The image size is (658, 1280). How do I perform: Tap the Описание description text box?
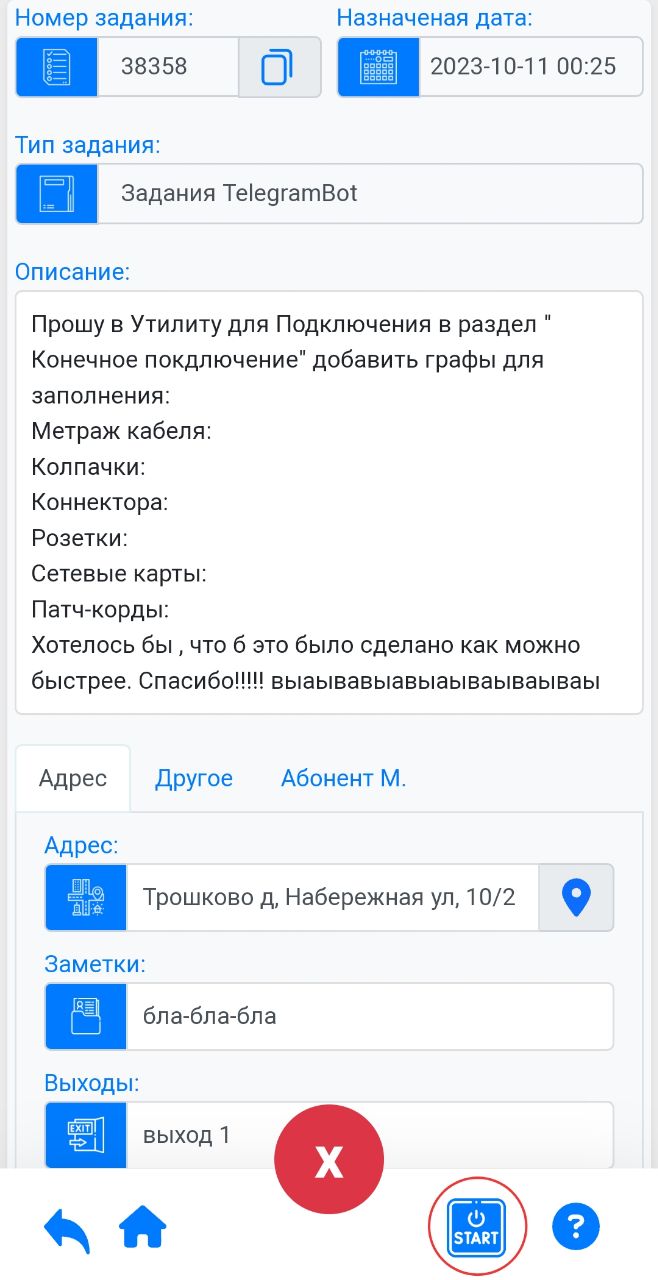pos(329,502)
